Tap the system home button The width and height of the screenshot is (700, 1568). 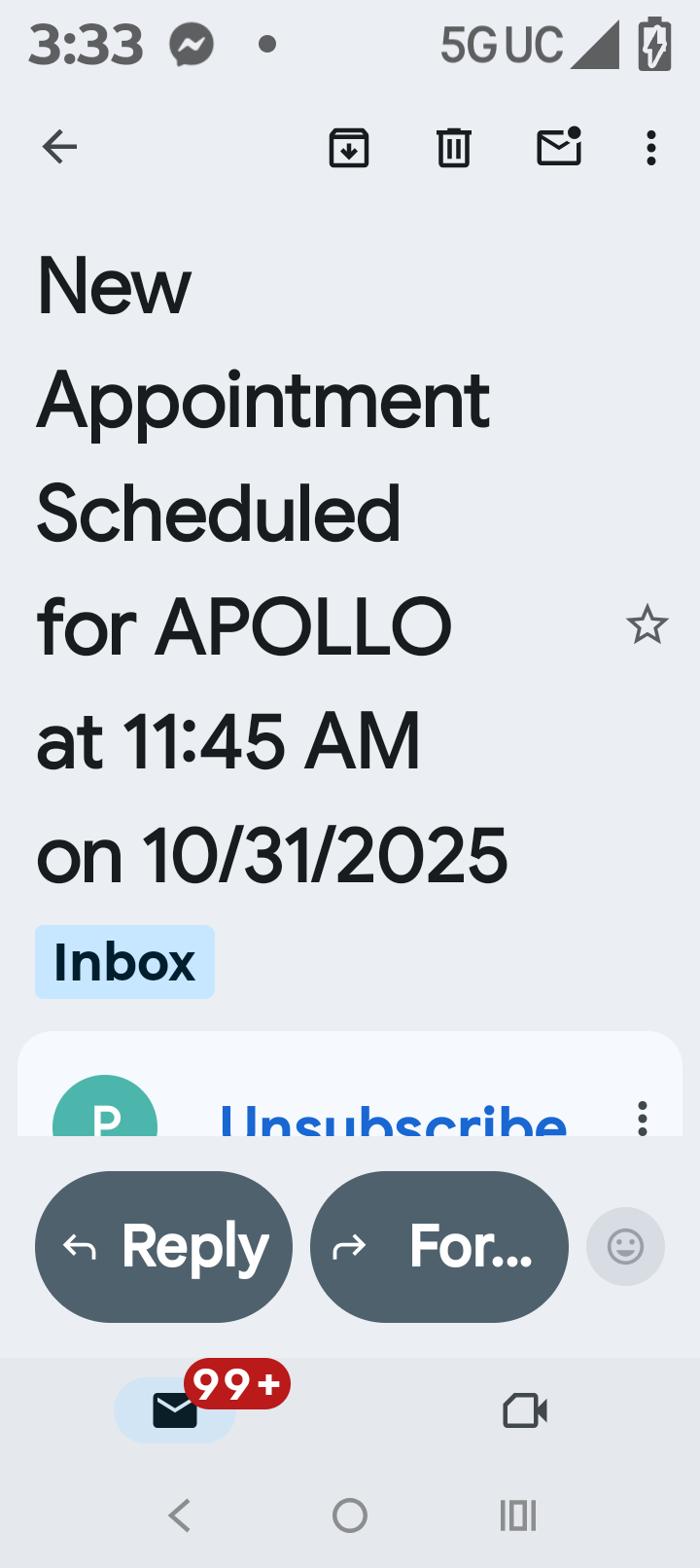349,1515
